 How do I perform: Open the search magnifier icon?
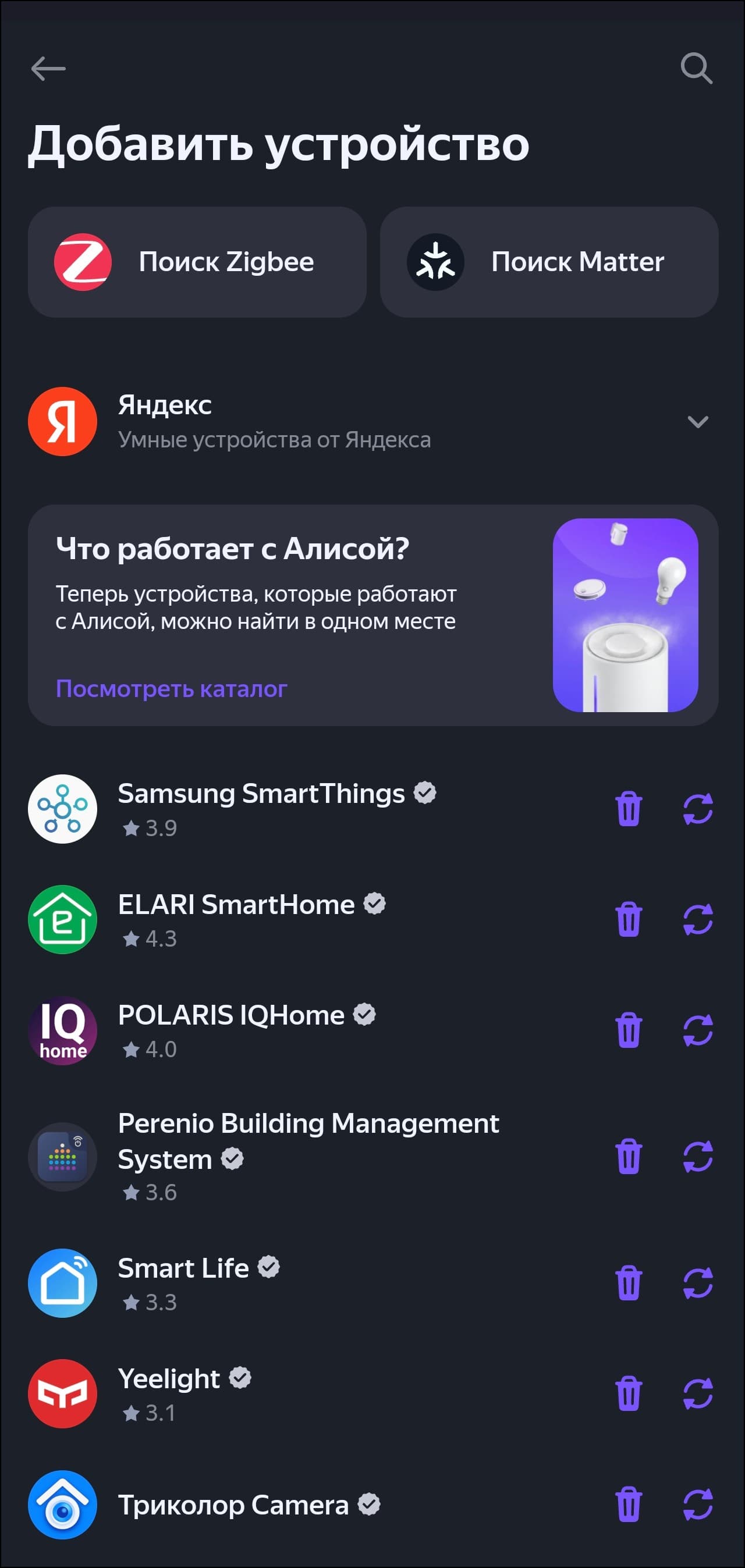coord(696,68)
